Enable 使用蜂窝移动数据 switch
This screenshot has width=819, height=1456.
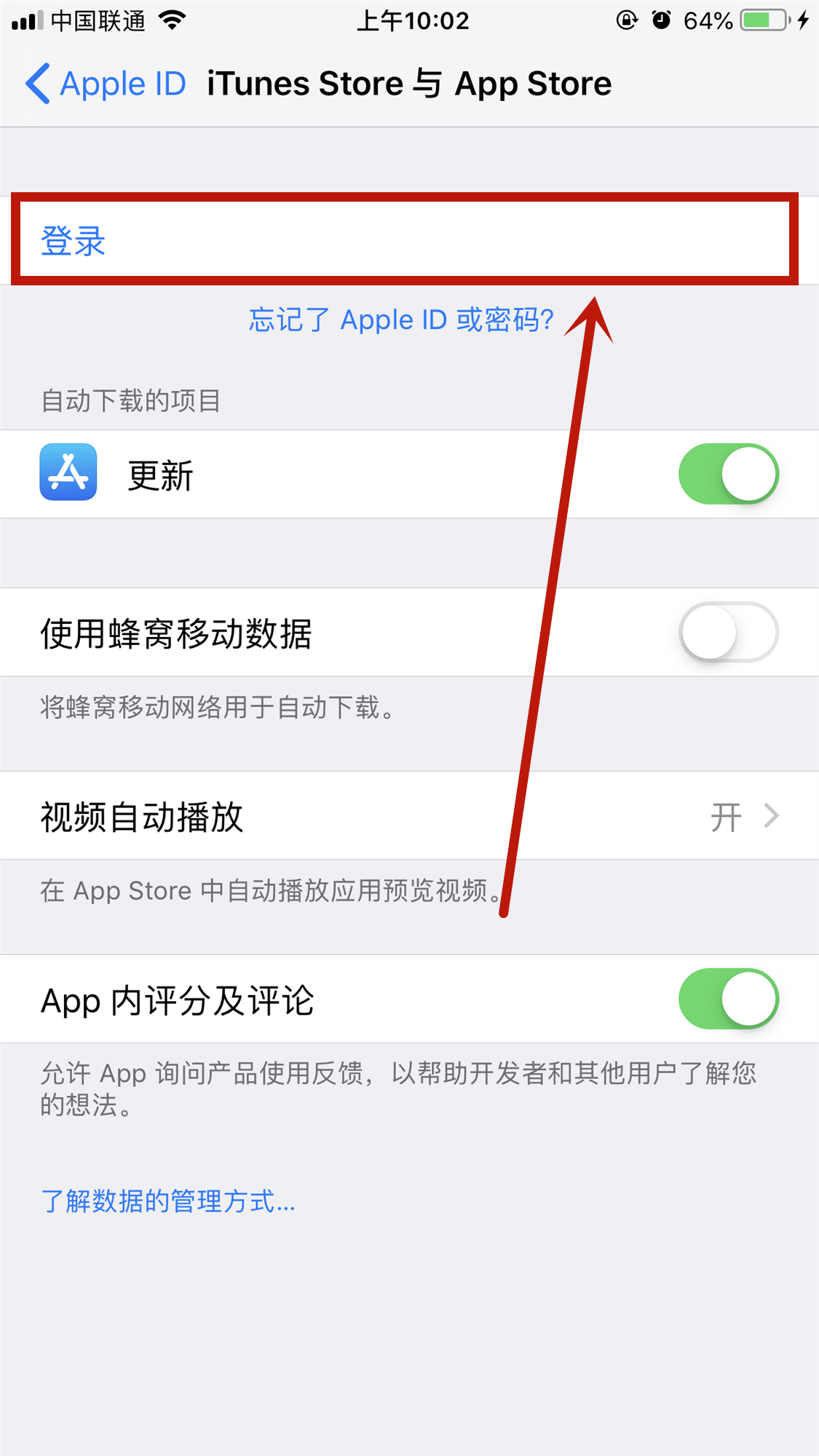[728, 632]
